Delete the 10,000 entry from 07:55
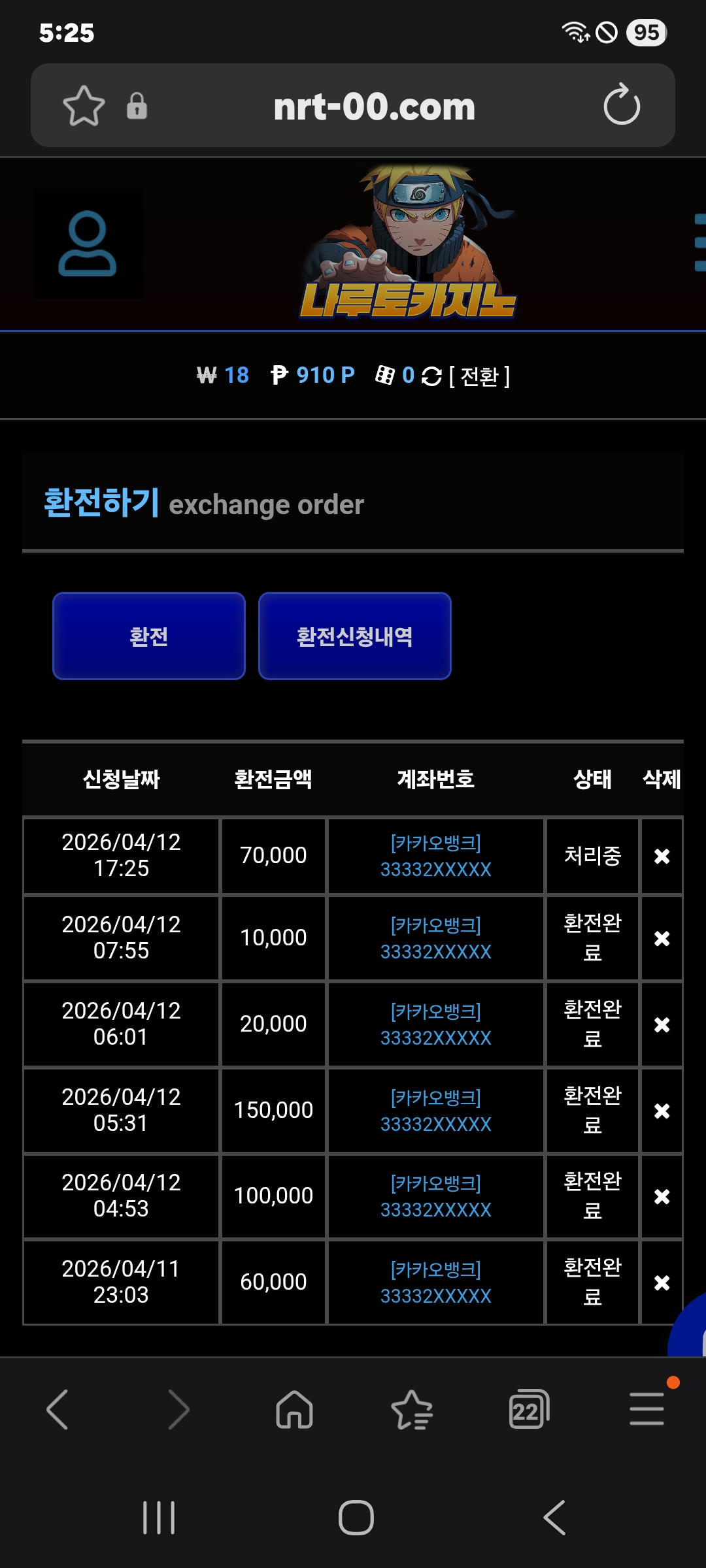Screen dimensions: 706x1568 662,938
